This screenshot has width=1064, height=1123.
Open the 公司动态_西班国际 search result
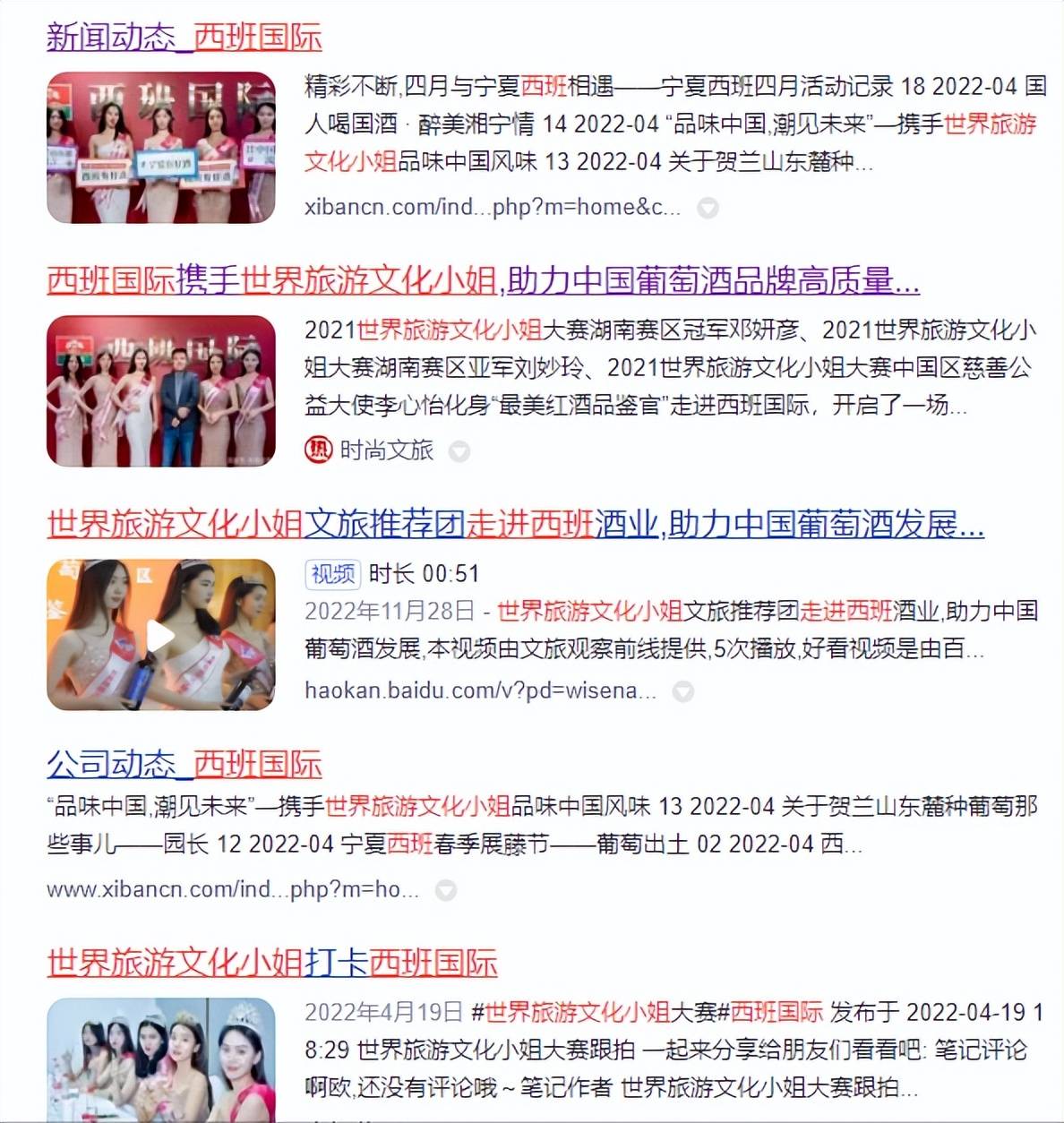click(184, 764)
